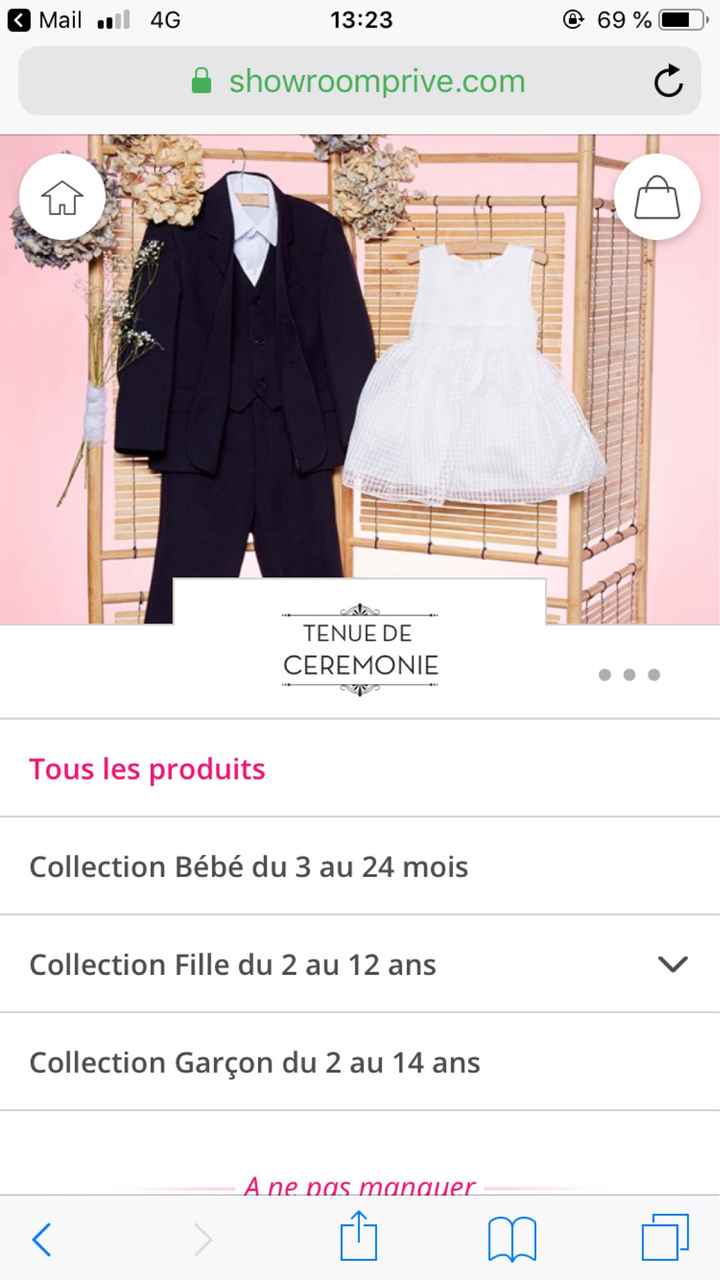720x1280 pixels.
Task: Tap the 4G indicator in the status bar
Action: click(162, 17)
